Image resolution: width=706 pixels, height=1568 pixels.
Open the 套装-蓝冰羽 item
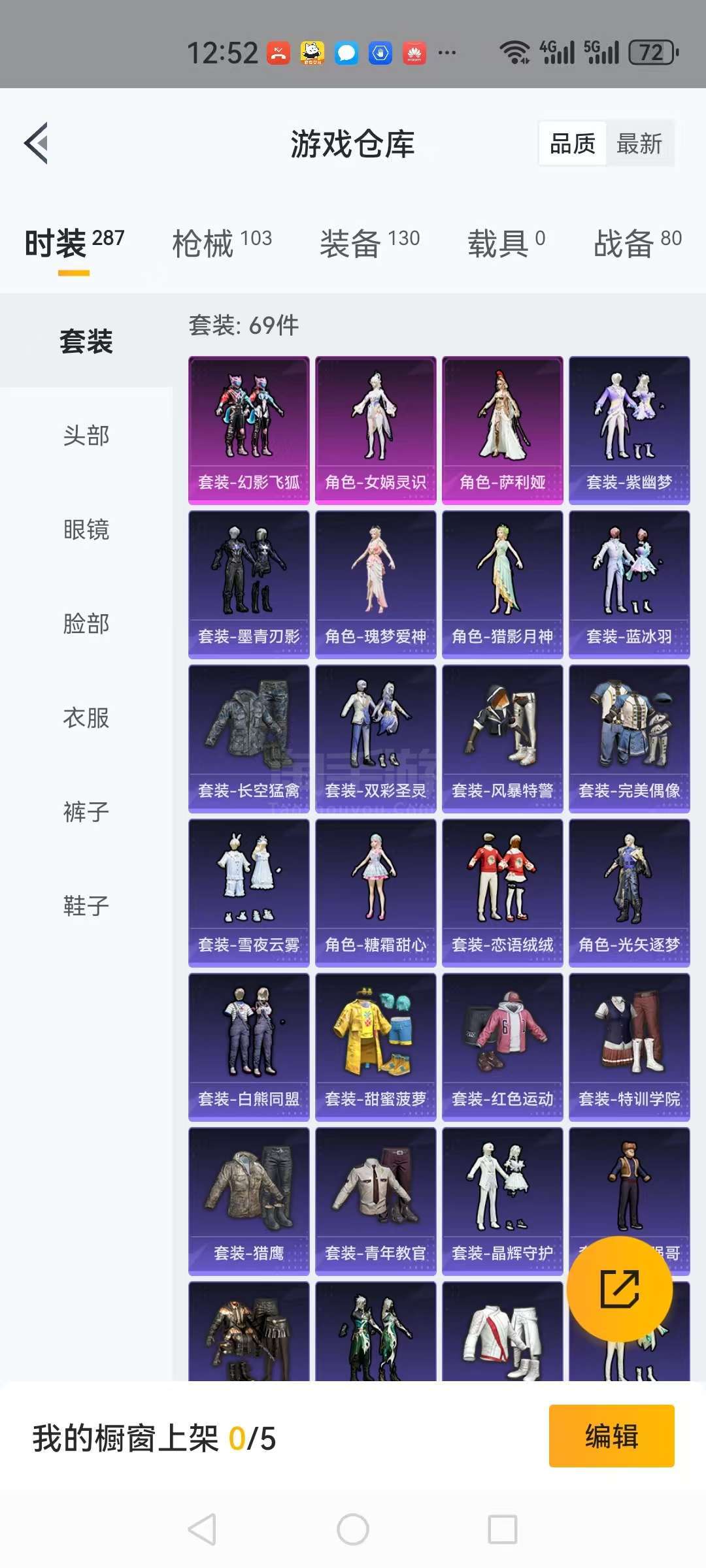pos(630,584)
